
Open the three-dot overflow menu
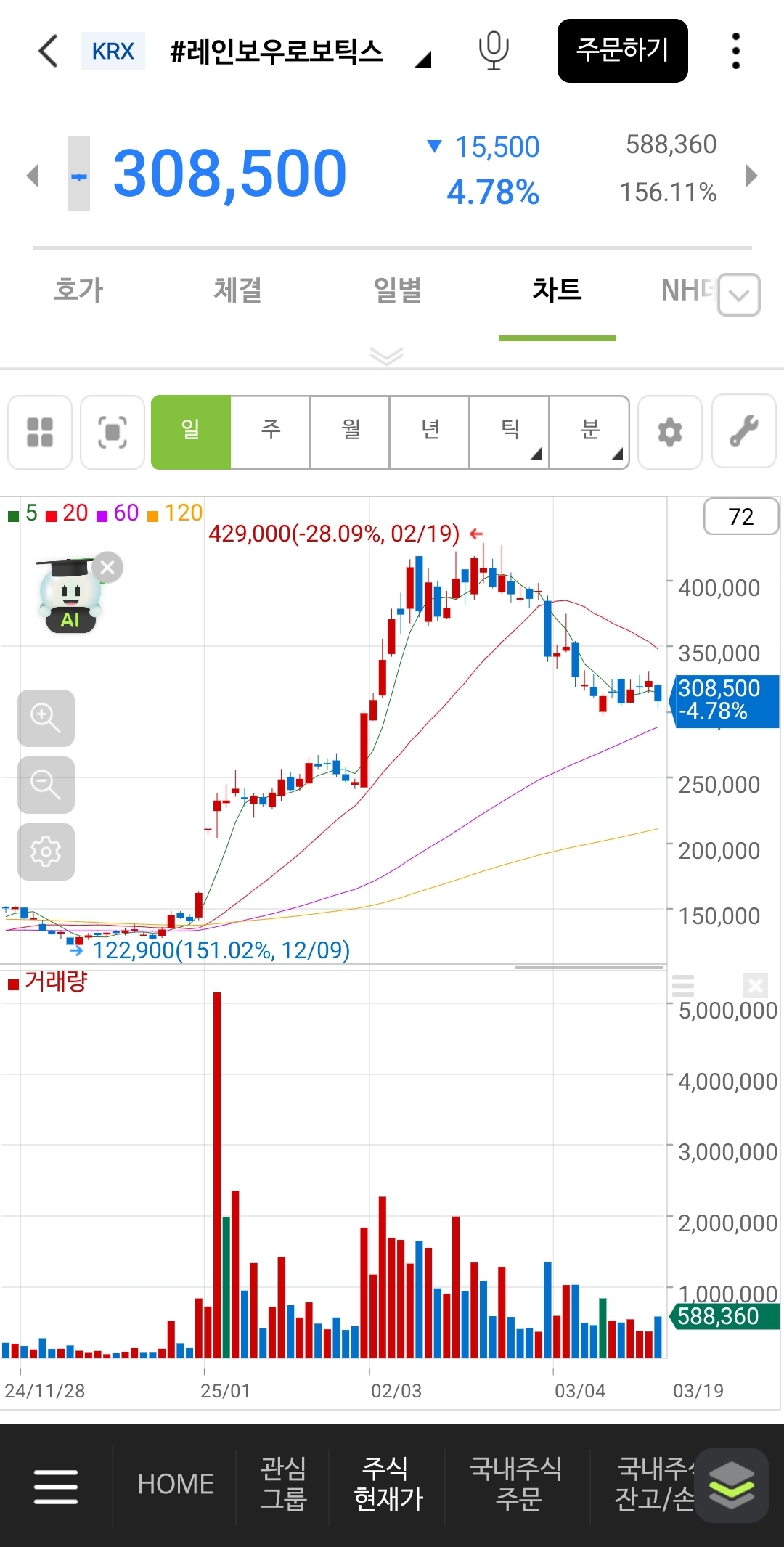736,51
